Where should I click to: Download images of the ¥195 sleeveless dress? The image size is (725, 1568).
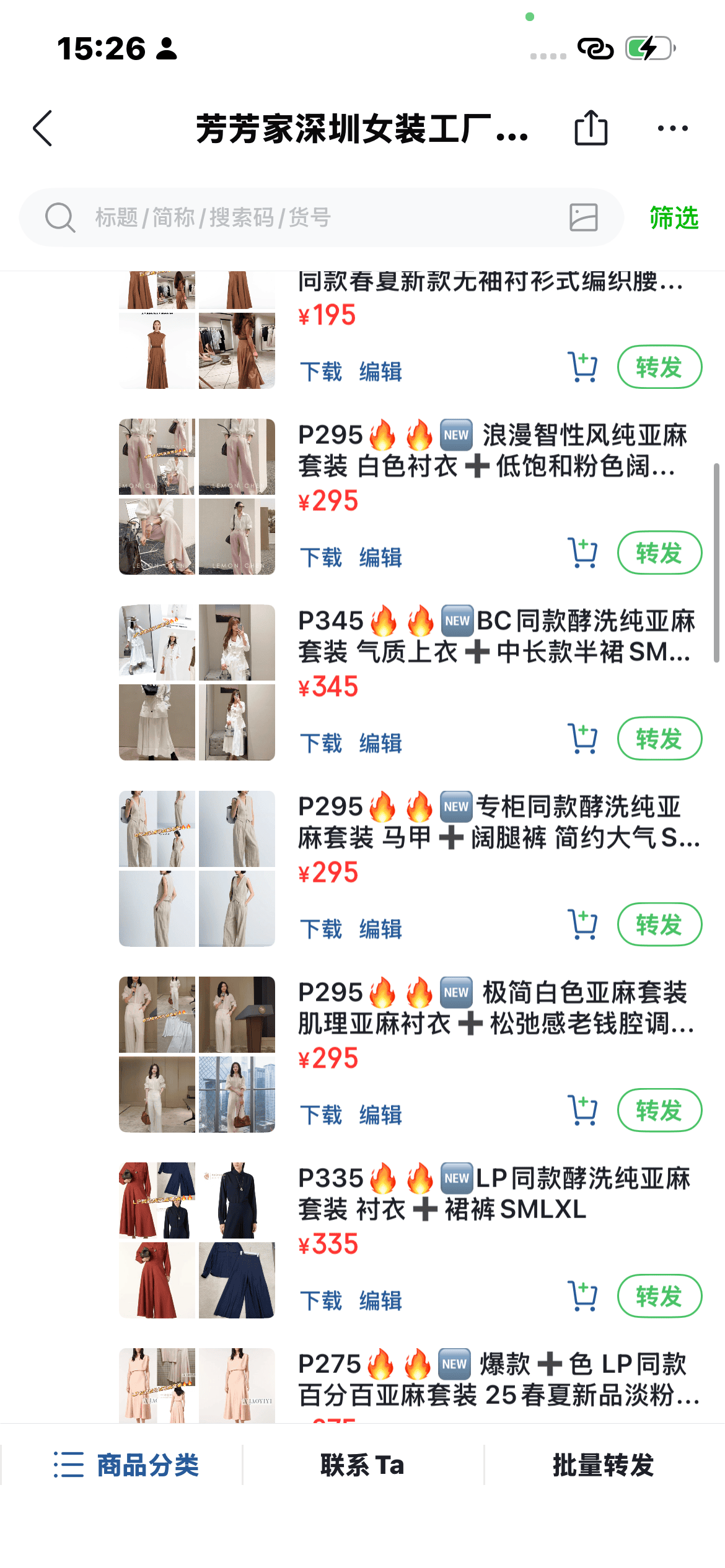point(321,372)
